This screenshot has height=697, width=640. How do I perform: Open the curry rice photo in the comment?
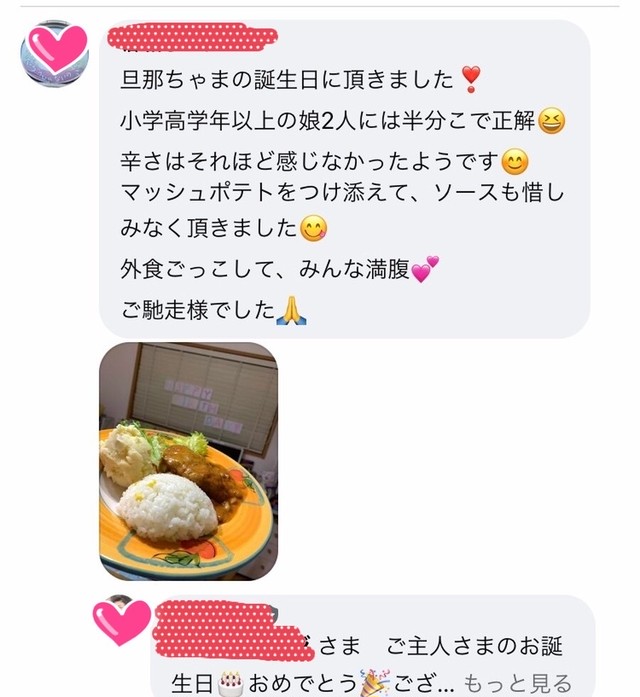[x=188, y=461]
